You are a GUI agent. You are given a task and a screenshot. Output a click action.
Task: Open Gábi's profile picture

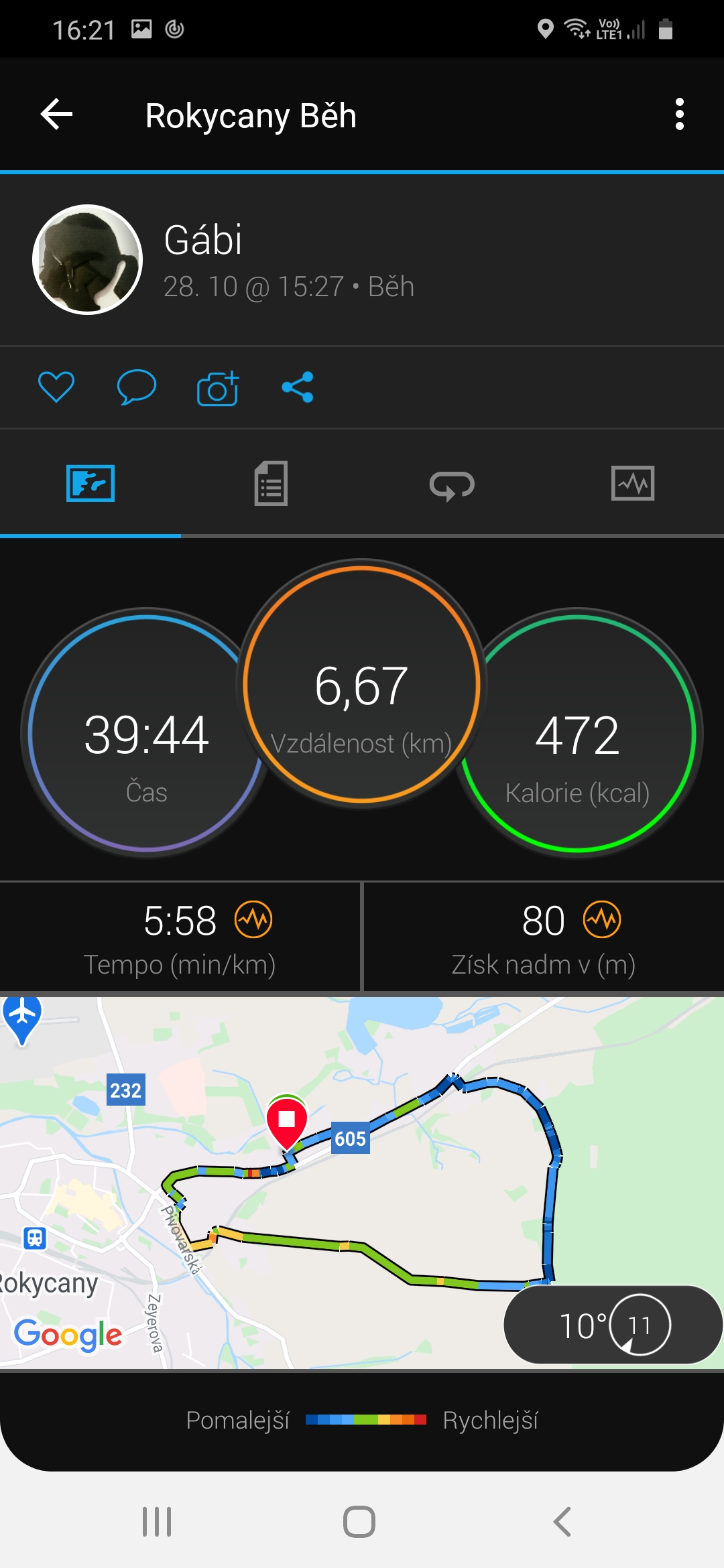tap(87, 259)
